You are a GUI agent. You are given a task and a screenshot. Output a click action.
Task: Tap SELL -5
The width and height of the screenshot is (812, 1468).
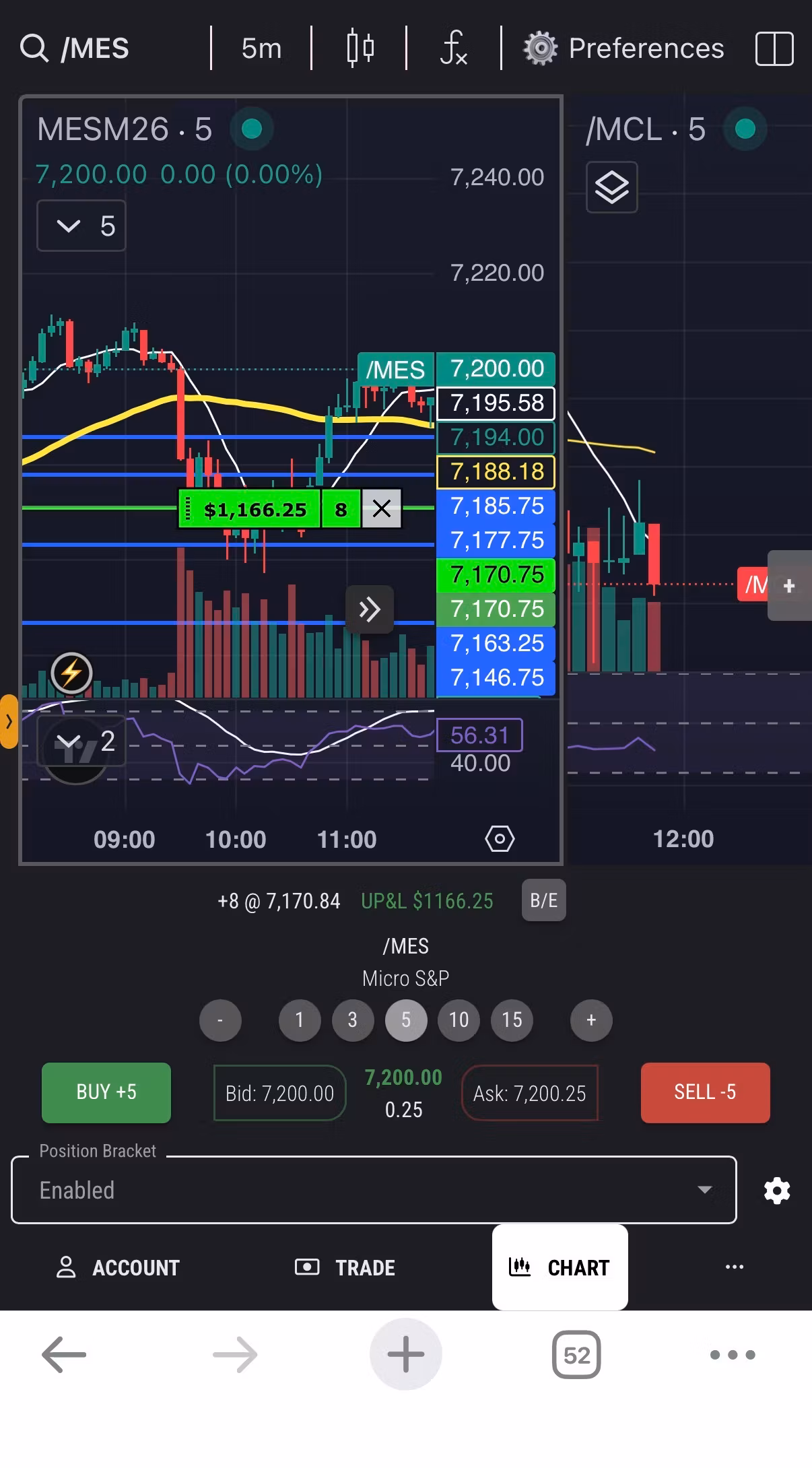705,1092
